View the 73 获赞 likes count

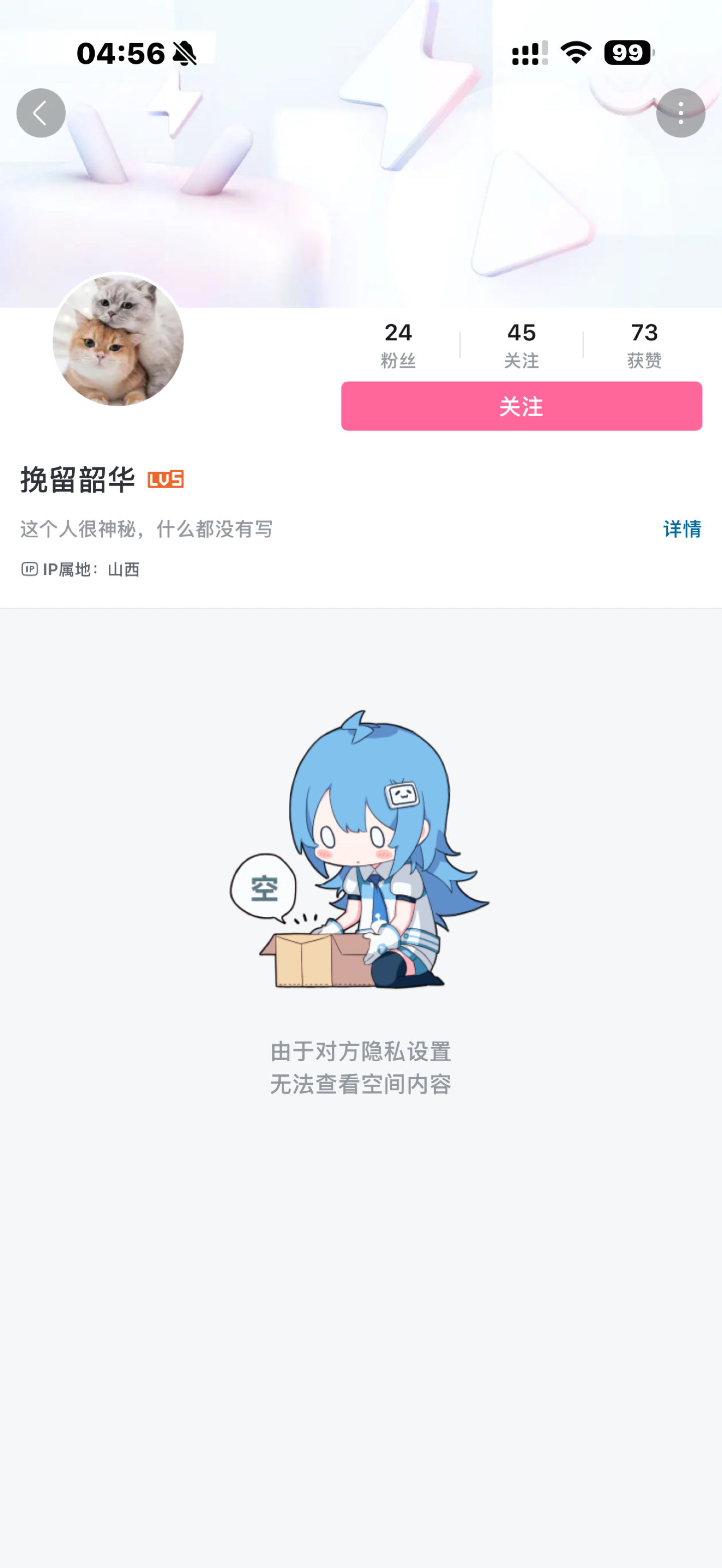pyautogui.click(x=644, y=345)
